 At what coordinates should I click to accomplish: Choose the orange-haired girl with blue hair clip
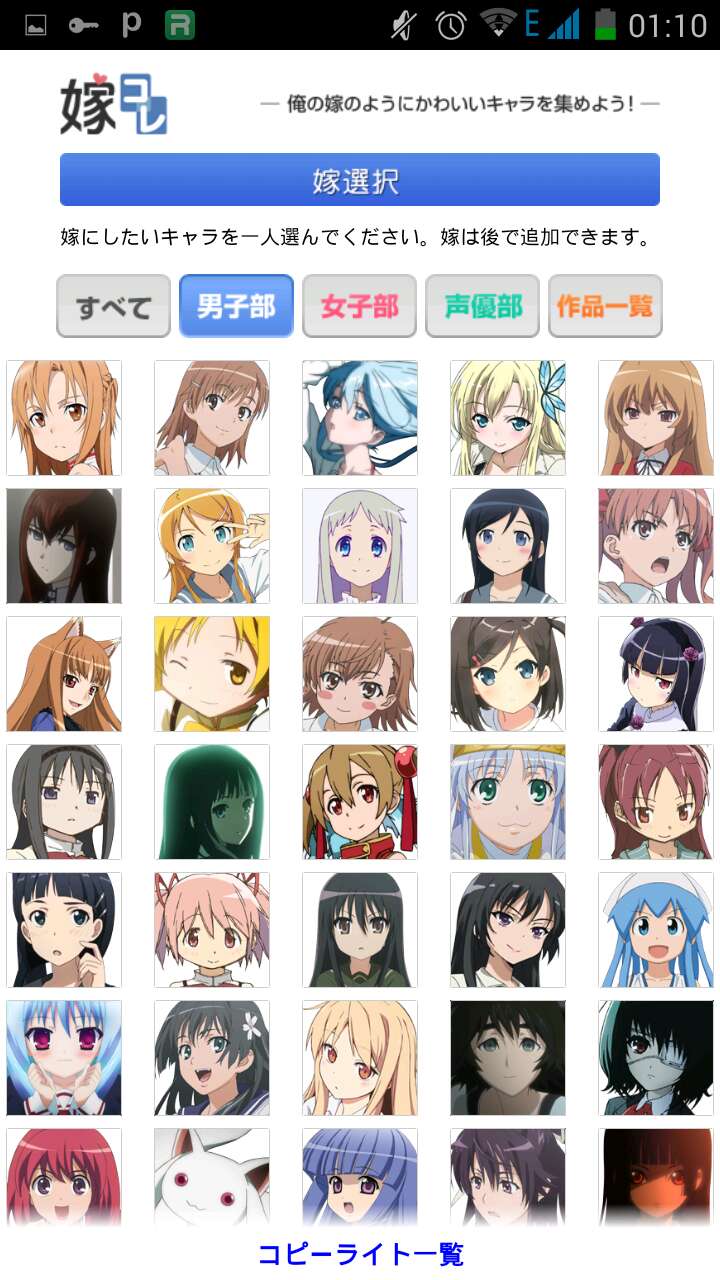click(x=212, y=546)
